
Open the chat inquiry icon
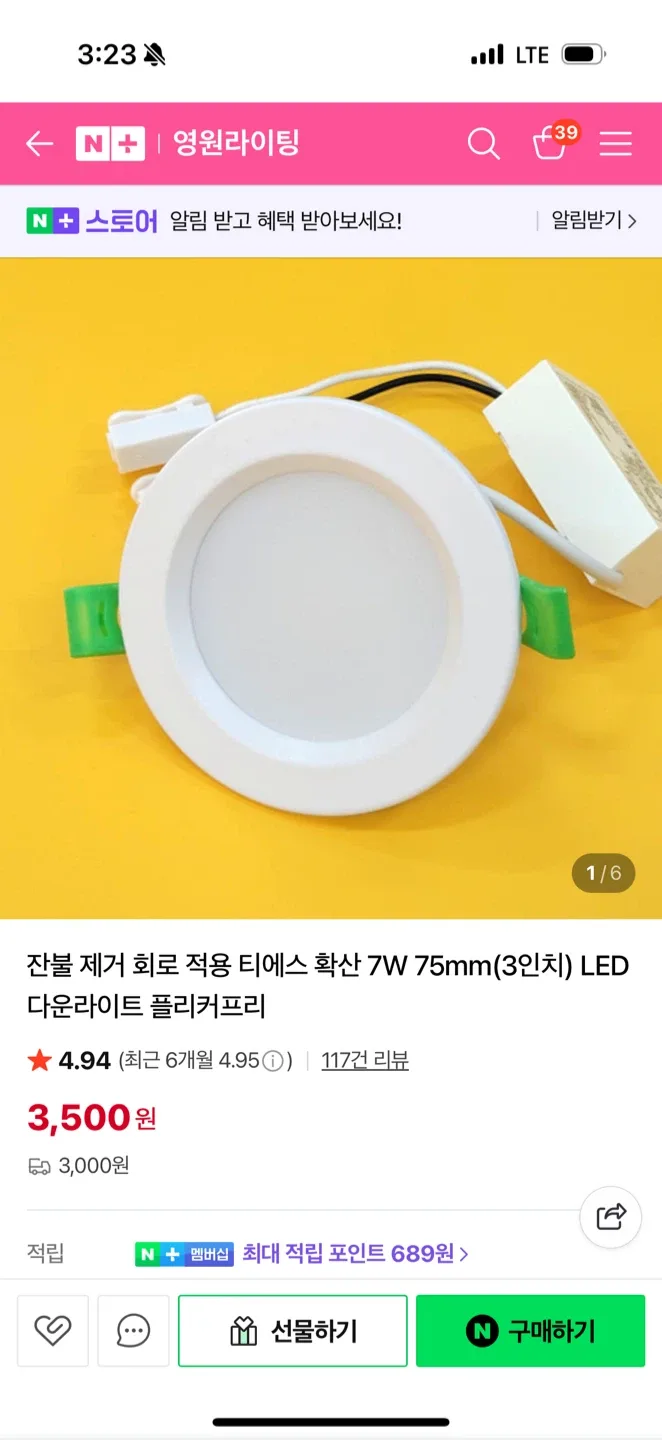[133, 1330]
